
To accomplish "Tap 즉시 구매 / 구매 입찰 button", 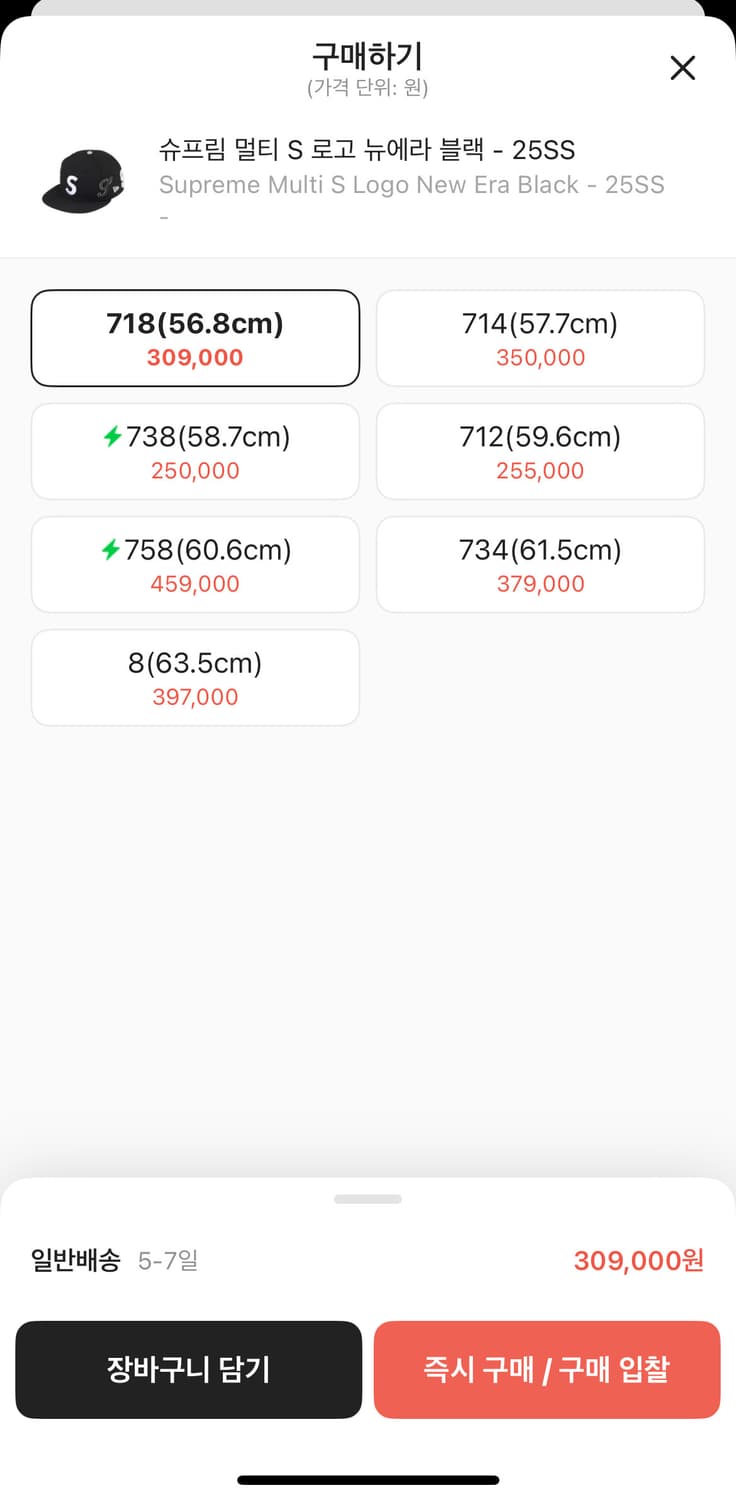I will point(547,1369).
